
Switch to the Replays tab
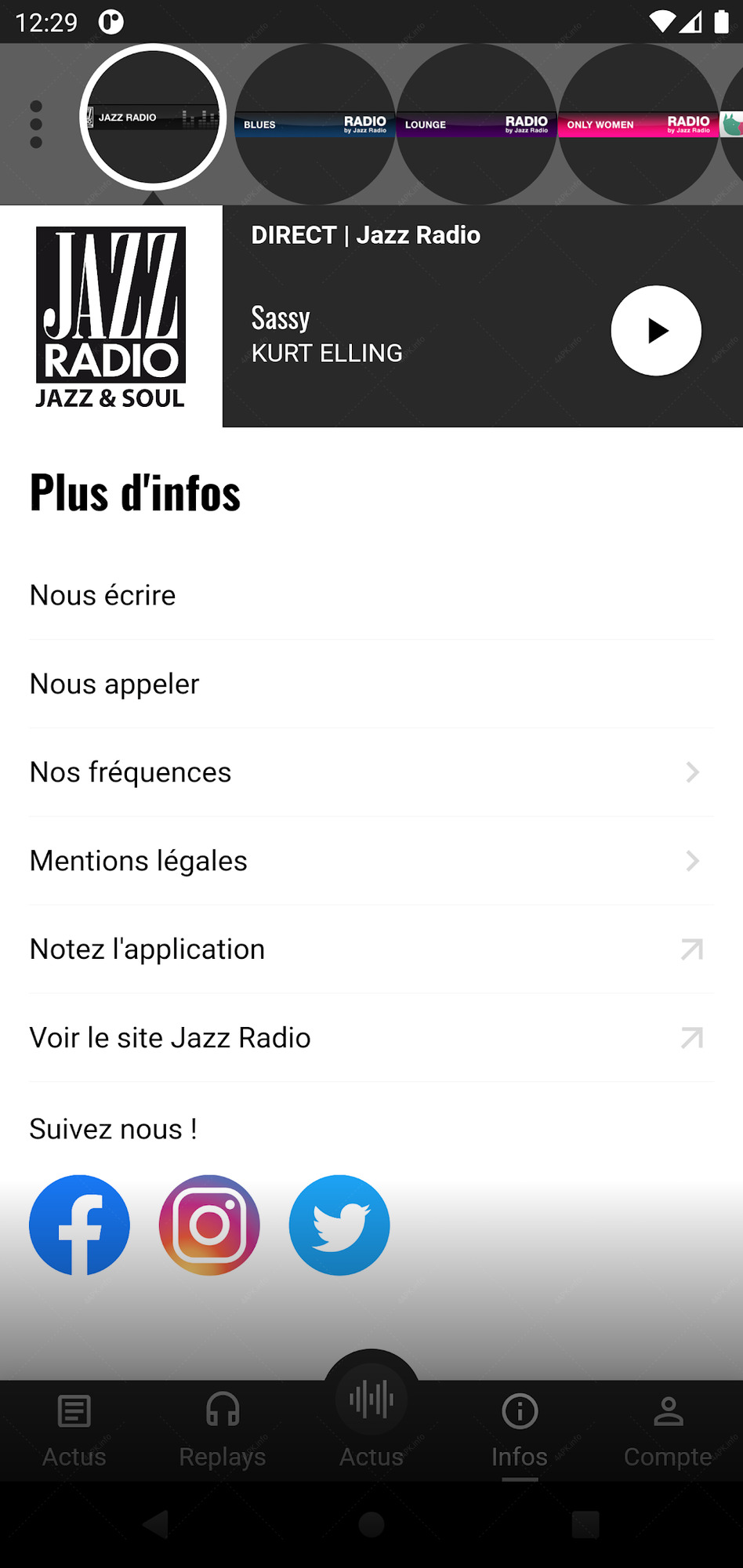pyautogui.click(x=223, y=1430)
